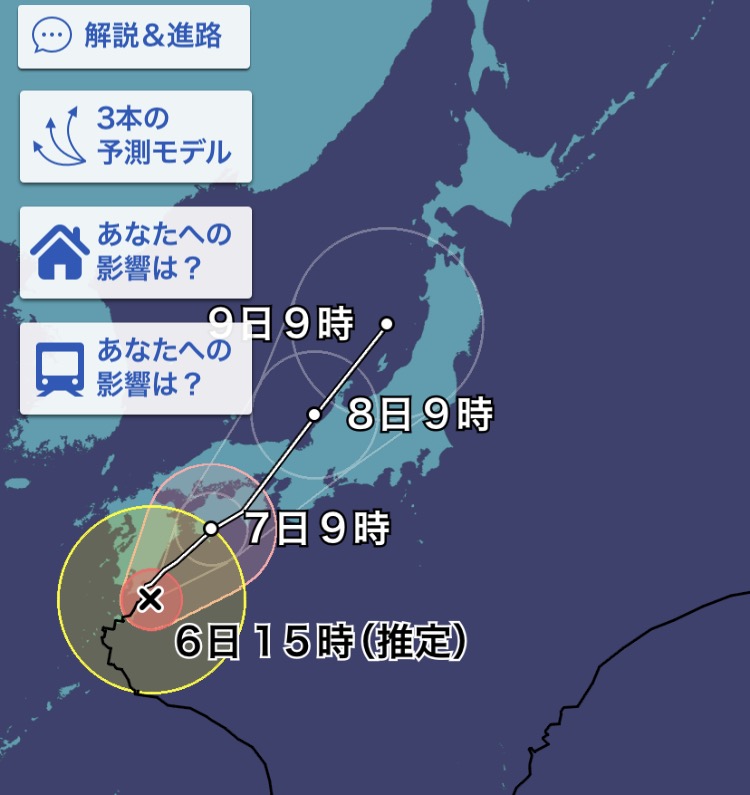The image size is (750, 795).
Task: Show the 3本の予測モデル forecast models
Action: (135, 137)
